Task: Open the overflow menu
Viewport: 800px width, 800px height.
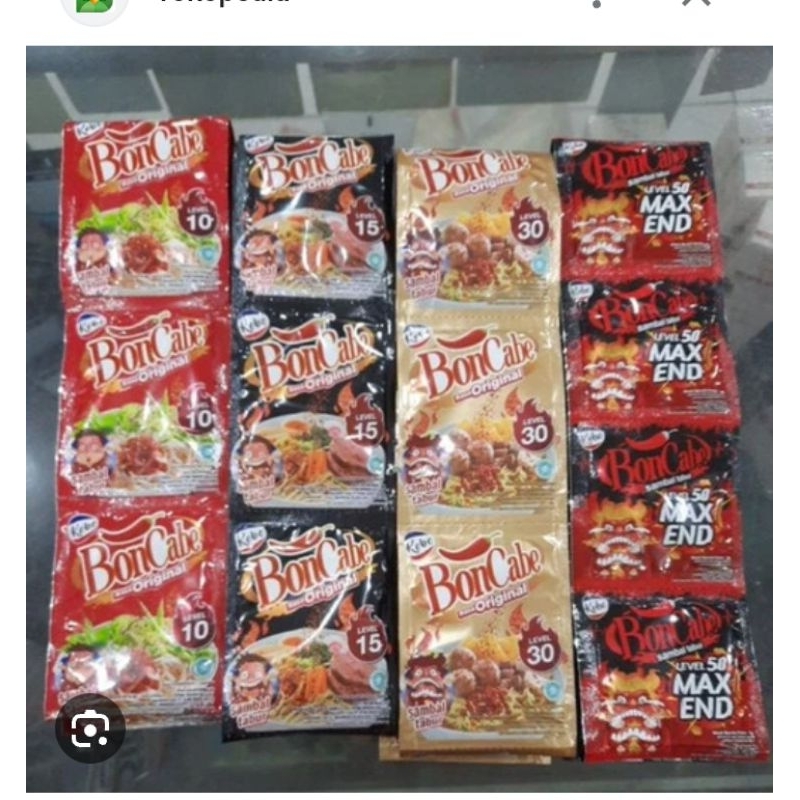Action: point(597,3)
